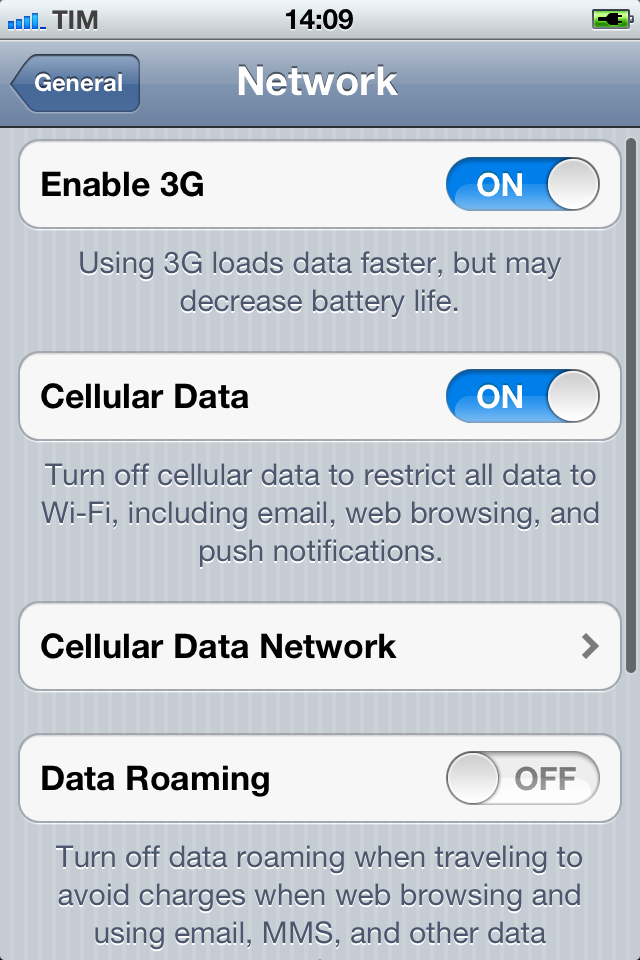Turn on Data Roaming

[522, 778]
